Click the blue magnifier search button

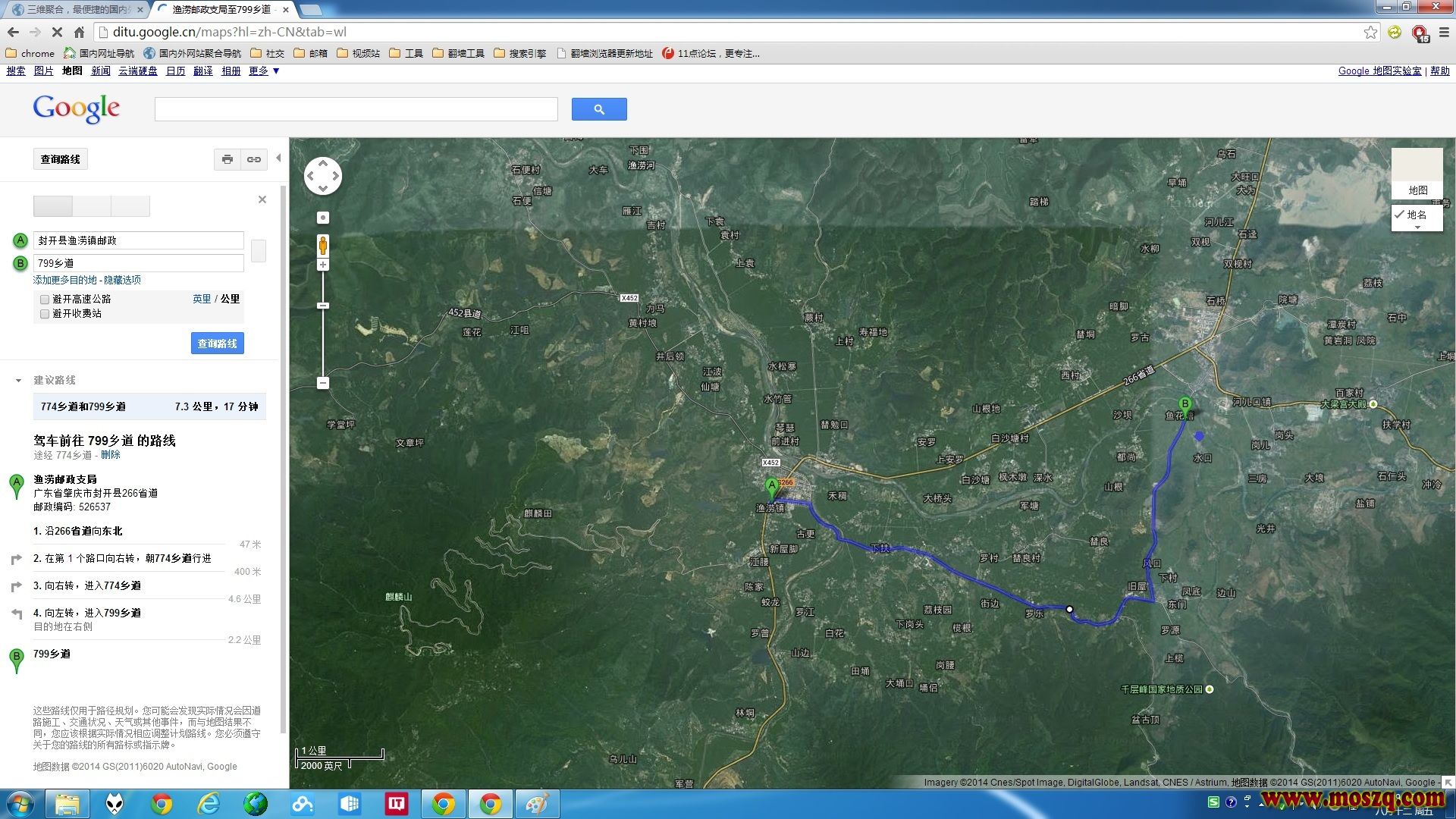[x=599, y=109]
